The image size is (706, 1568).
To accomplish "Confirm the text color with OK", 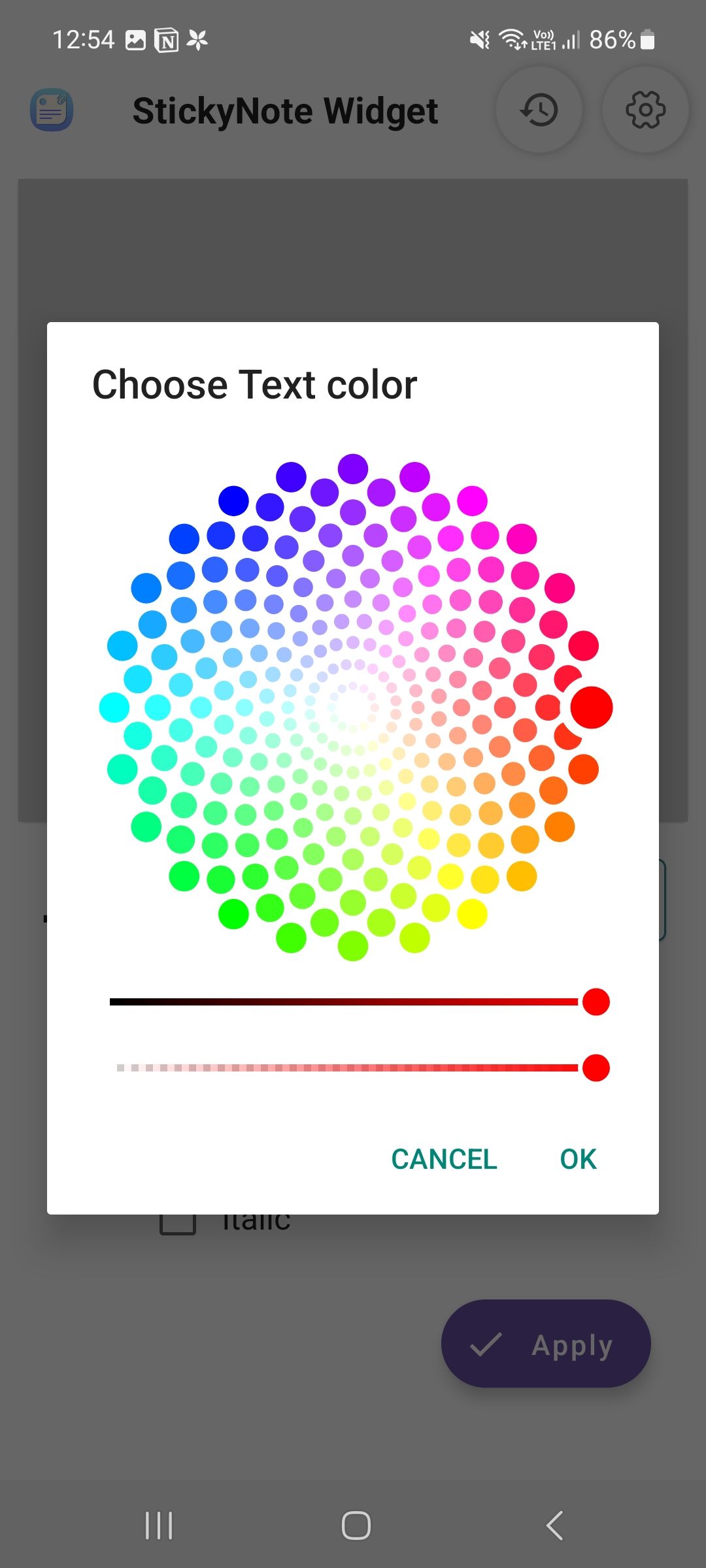I will coord(578,1159).
